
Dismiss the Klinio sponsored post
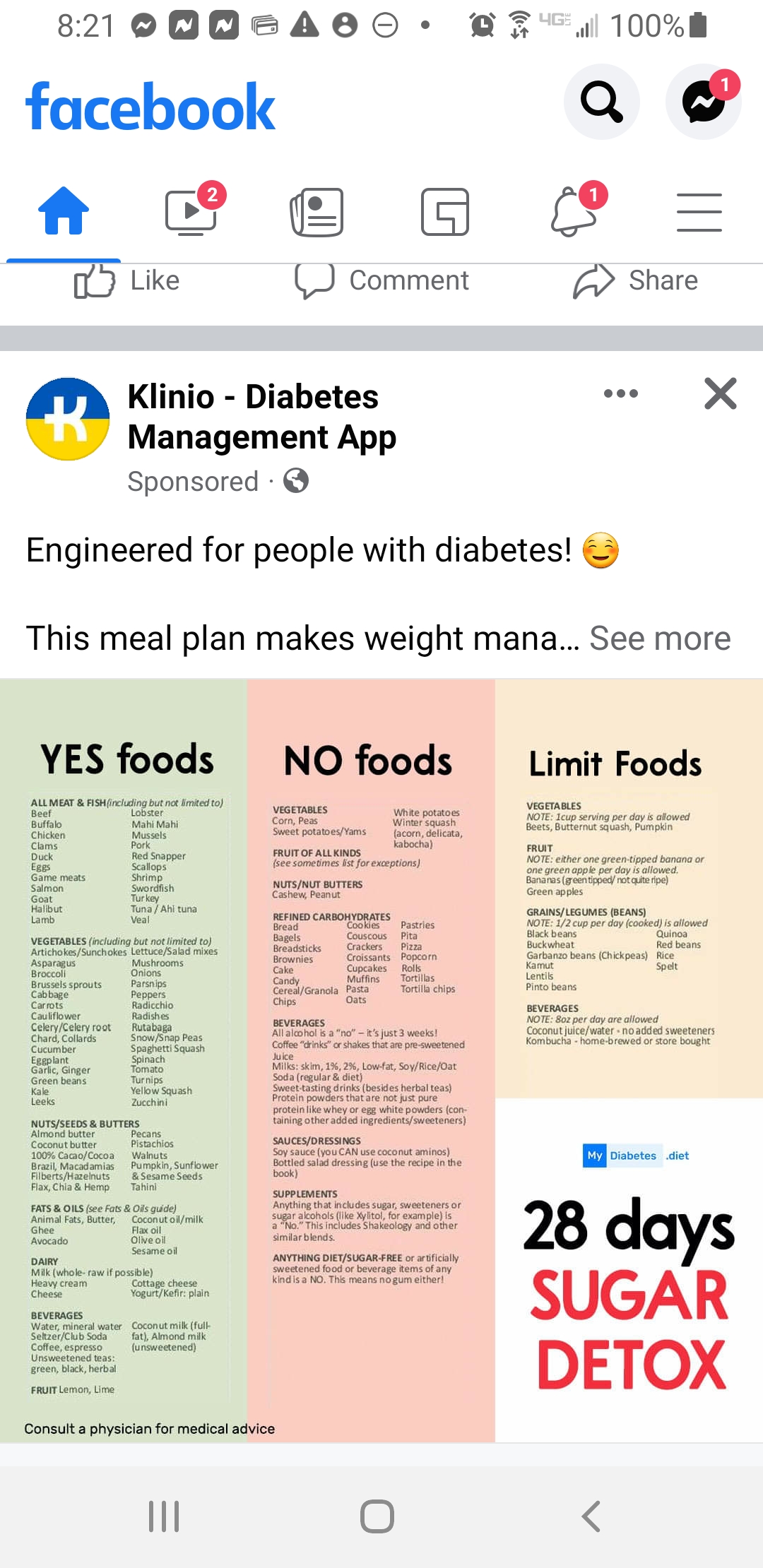721,393
